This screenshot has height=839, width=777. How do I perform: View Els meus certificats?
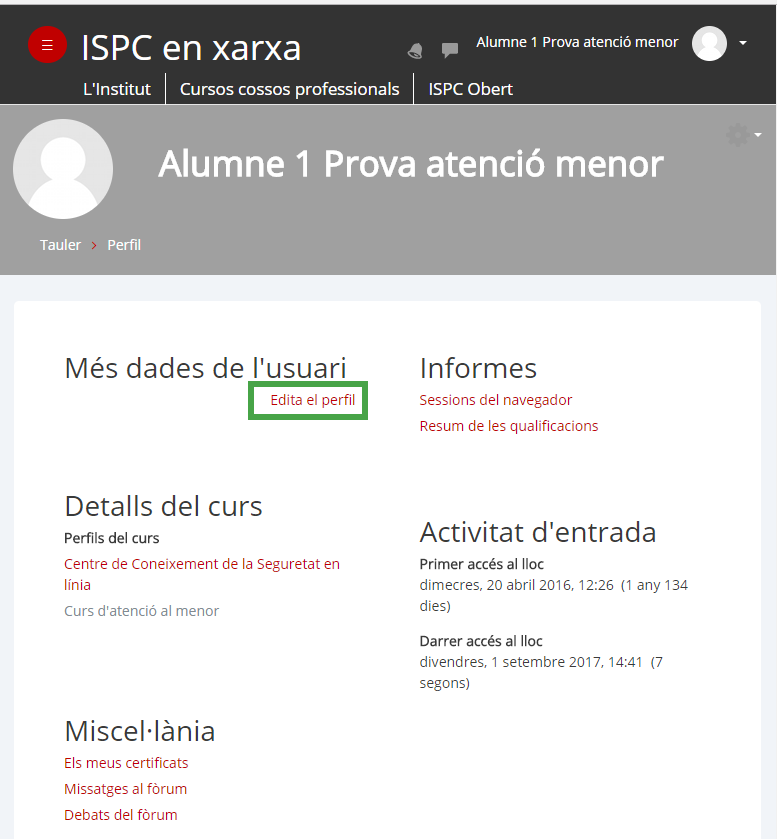click(126, 763)
